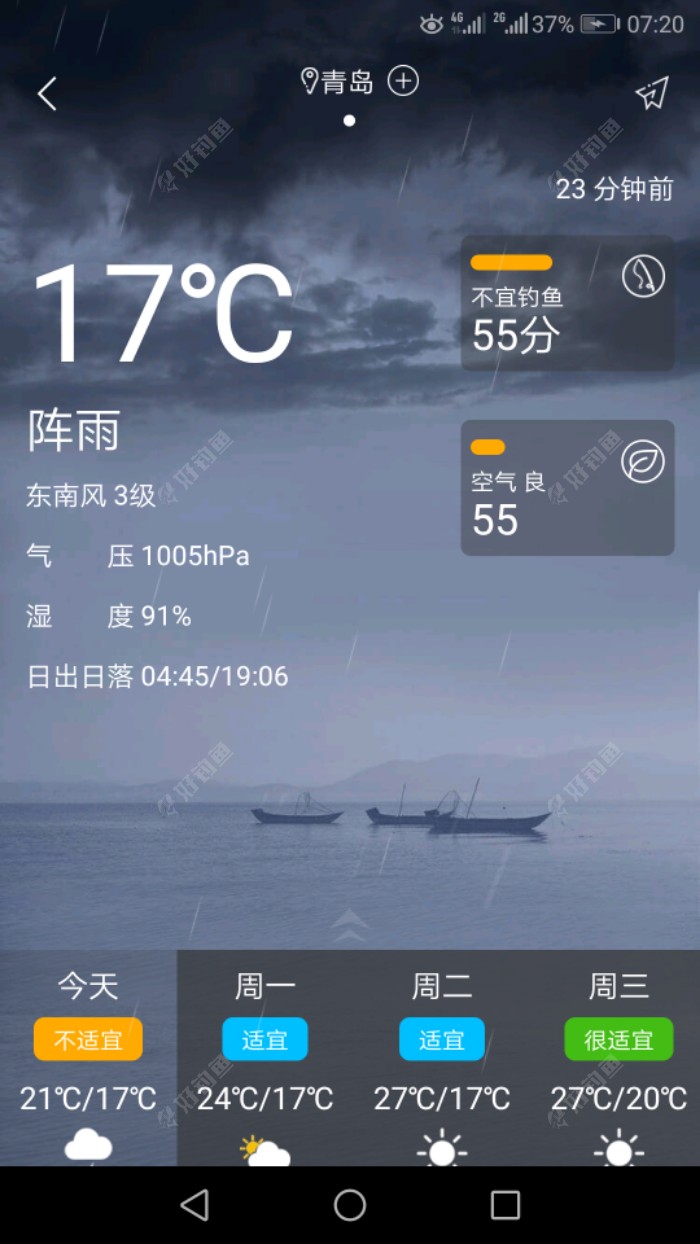700x1244 pixels.
Task: Share the weather via paper plane icon
Action: tap(651, 94)
